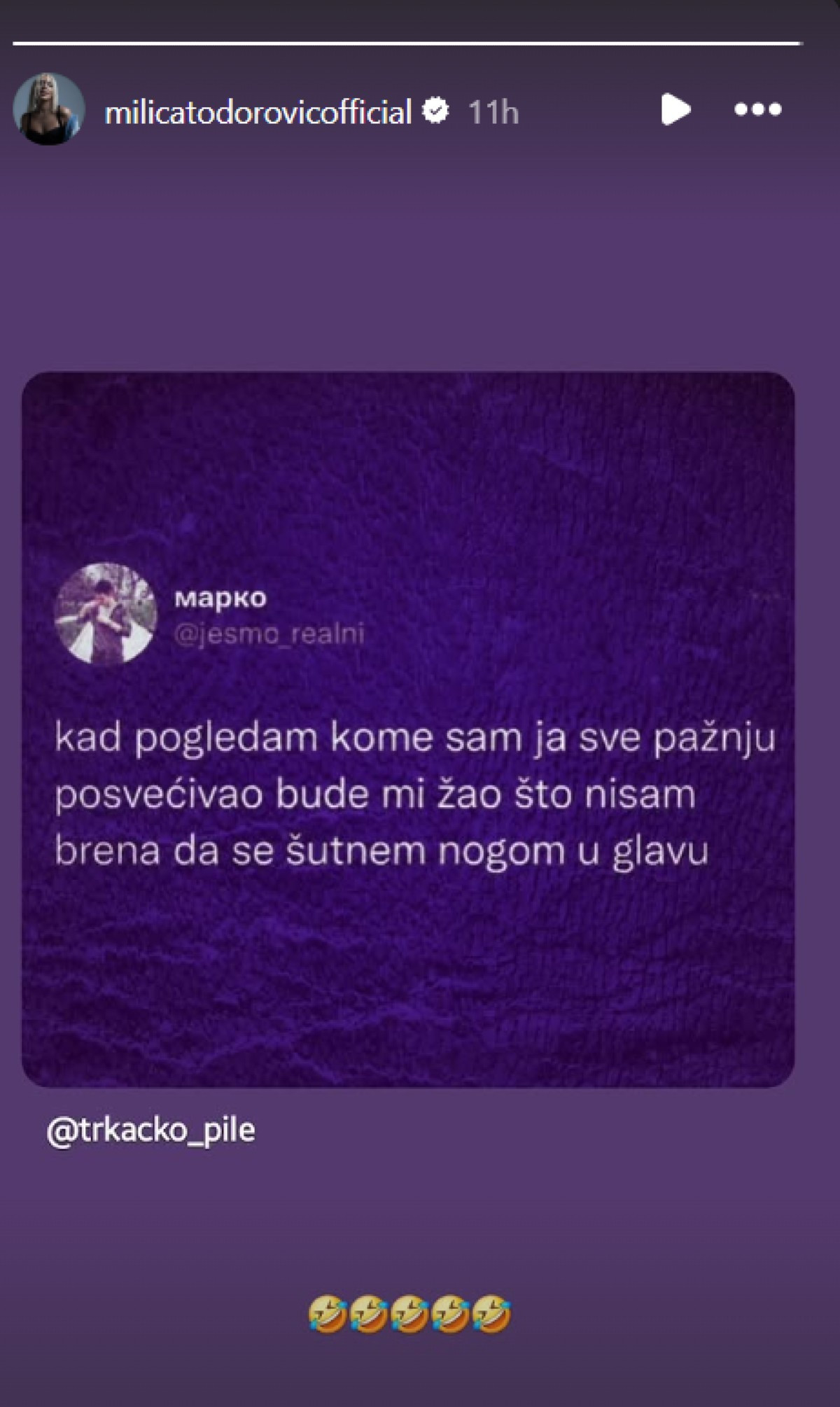This screenshot has width=840, height=1407.
Task: Open the milicatodorovicofficial username link
Action: 258,112
